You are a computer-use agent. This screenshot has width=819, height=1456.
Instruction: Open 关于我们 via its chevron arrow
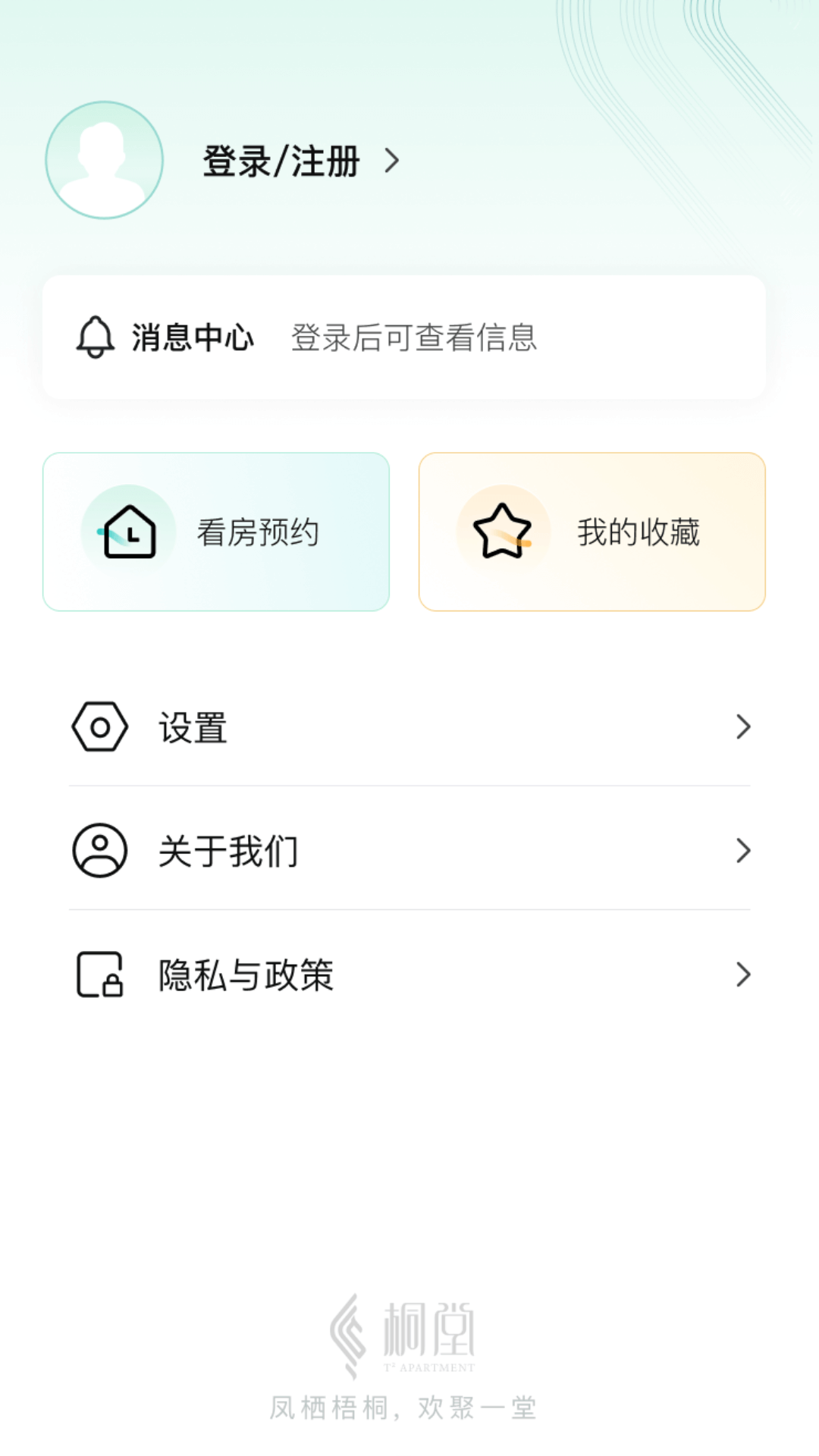pyautogui.click(x=743, y=851)
